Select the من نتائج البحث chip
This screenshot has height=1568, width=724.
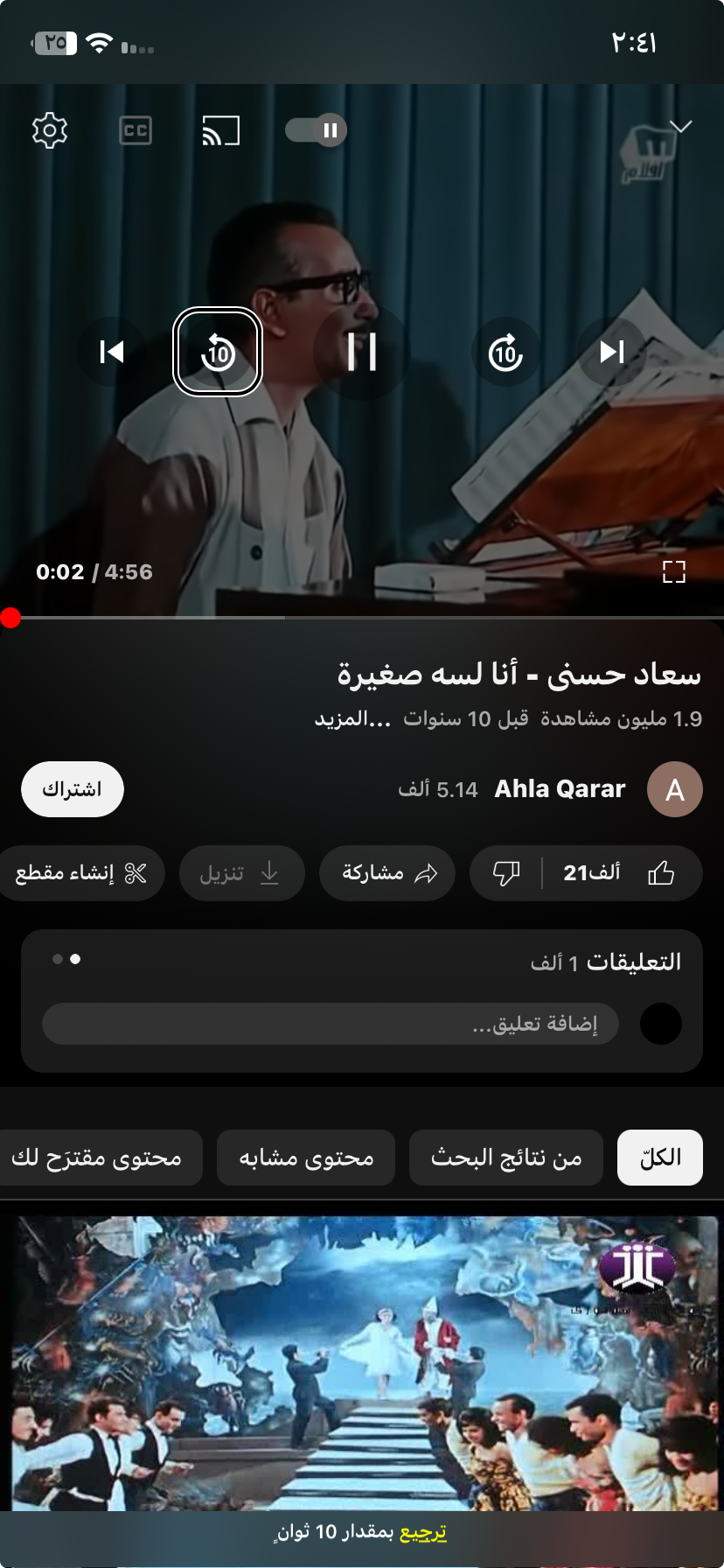tap(506, 1158)
